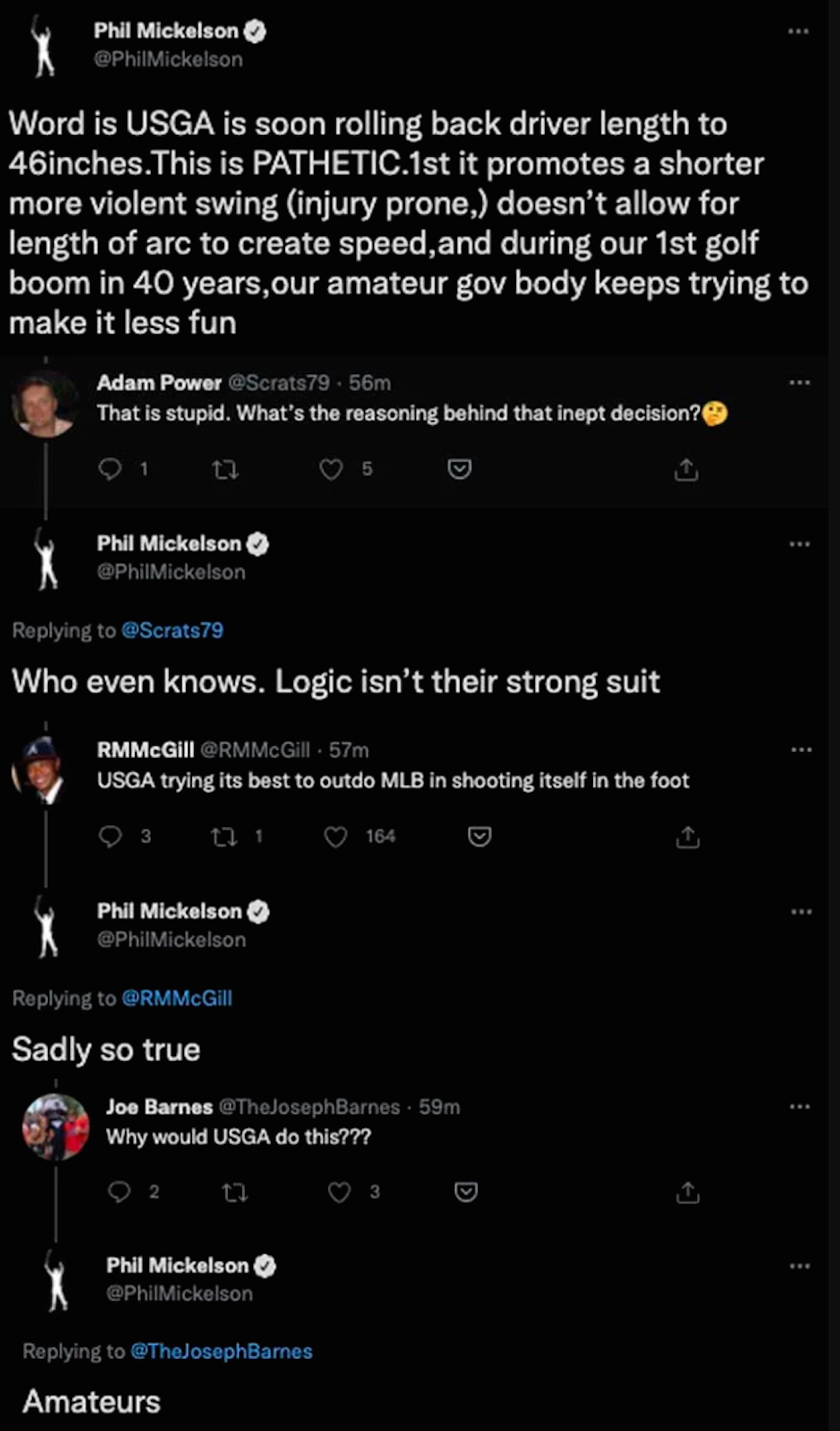Share RMMcGill's tweet
The width and height of the screenshot is (840, 1431).
click(685, 837)
